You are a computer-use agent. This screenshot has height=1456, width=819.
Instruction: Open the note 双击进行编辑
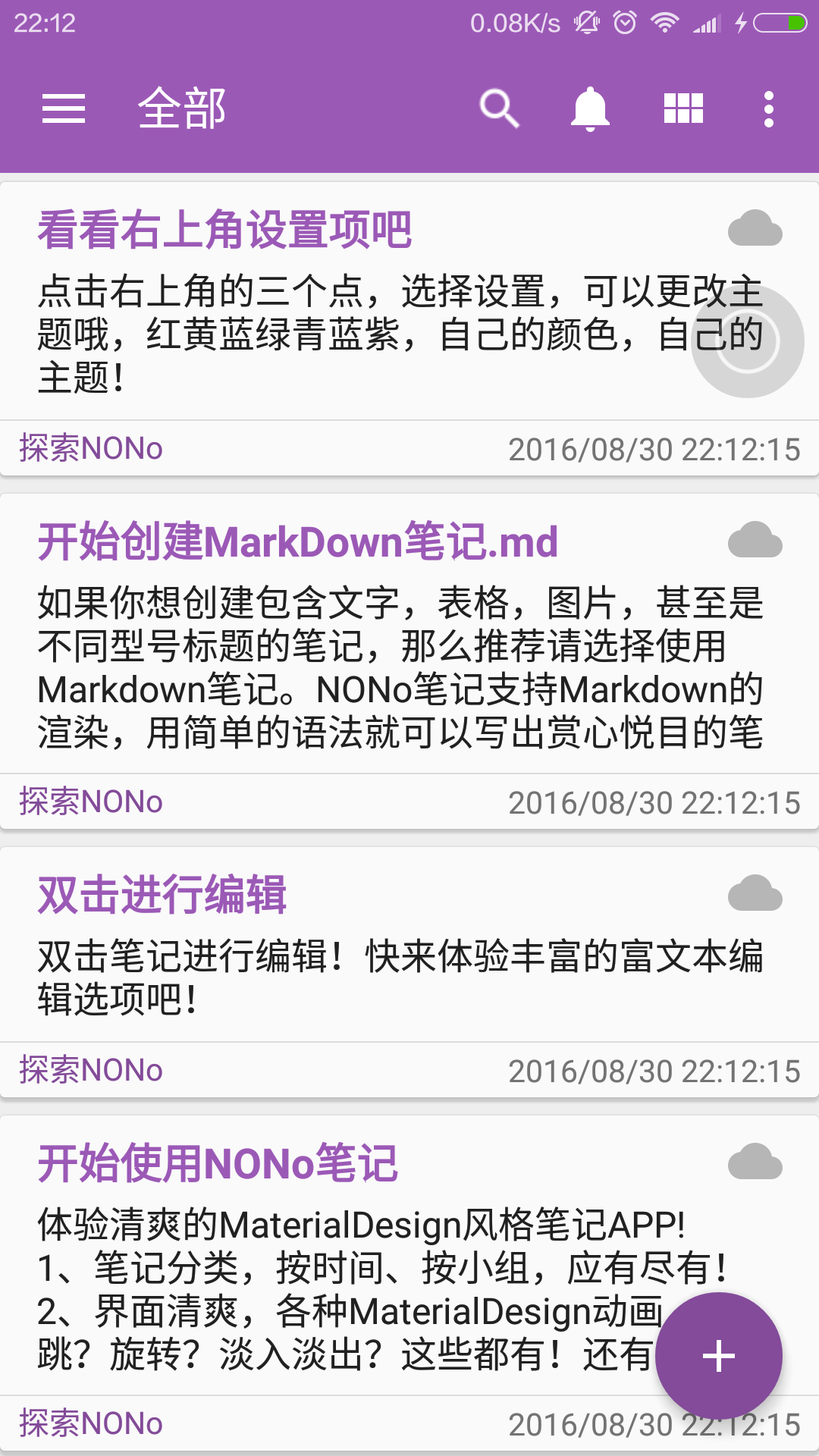(x=165, y=895)
